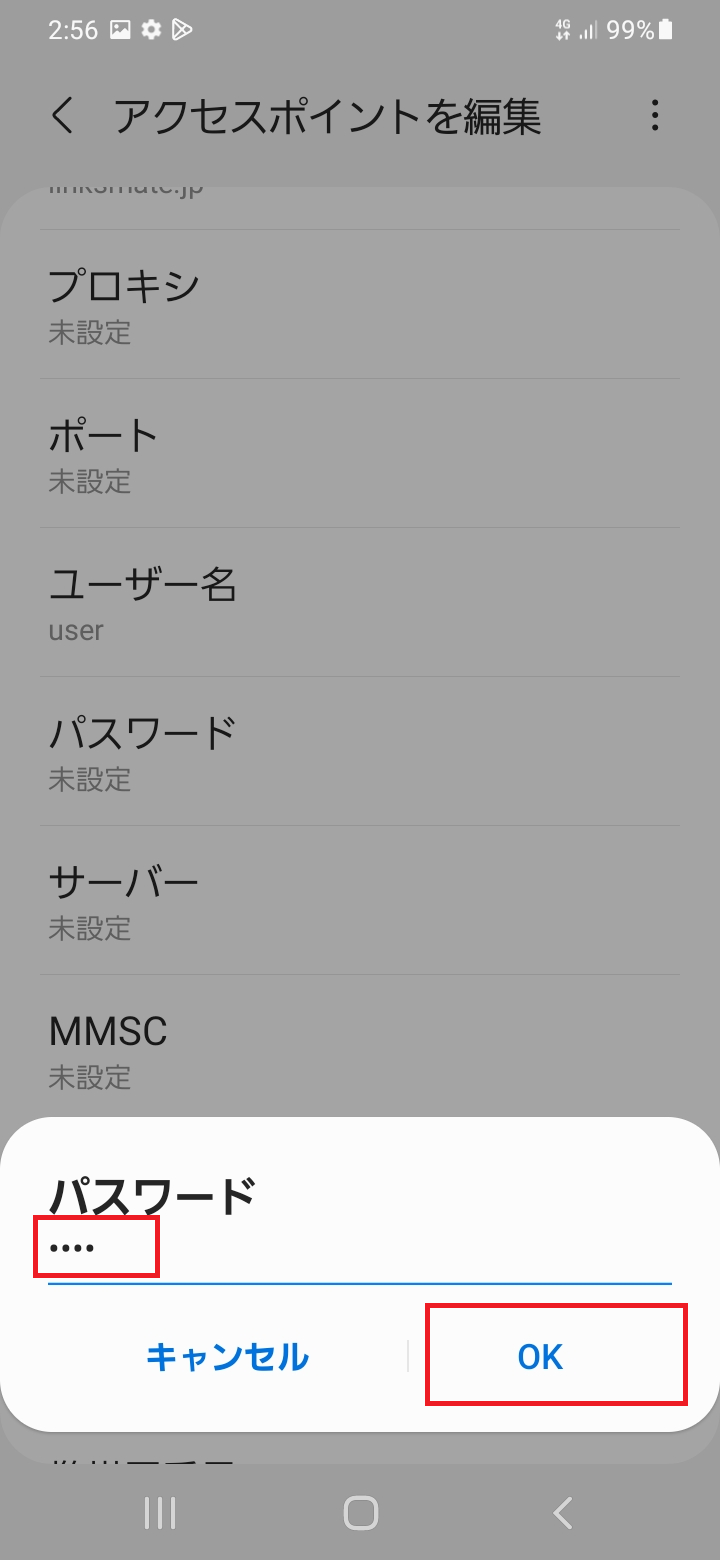Tap the 4G network indicator icon
Image resolution: width=720 pixels, height=1560 pixels.
click(x=560, y=30)
